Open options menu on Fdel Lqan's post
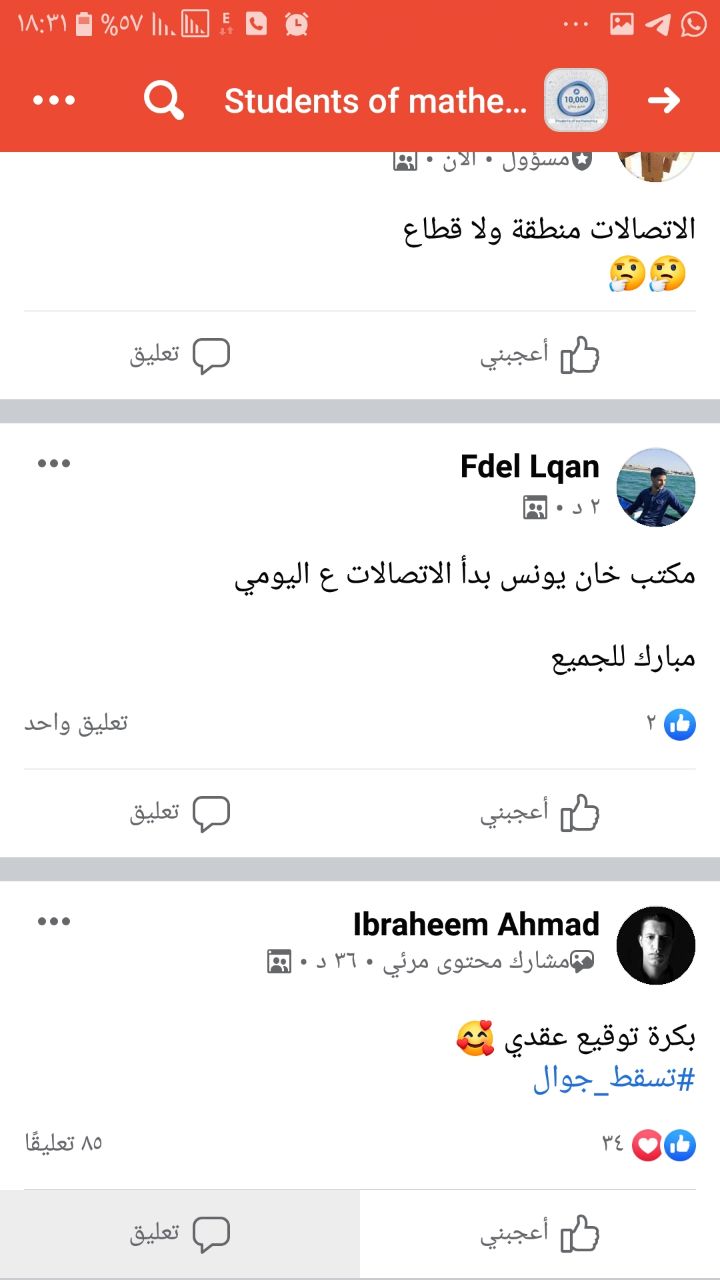 [x=54, y=463]
